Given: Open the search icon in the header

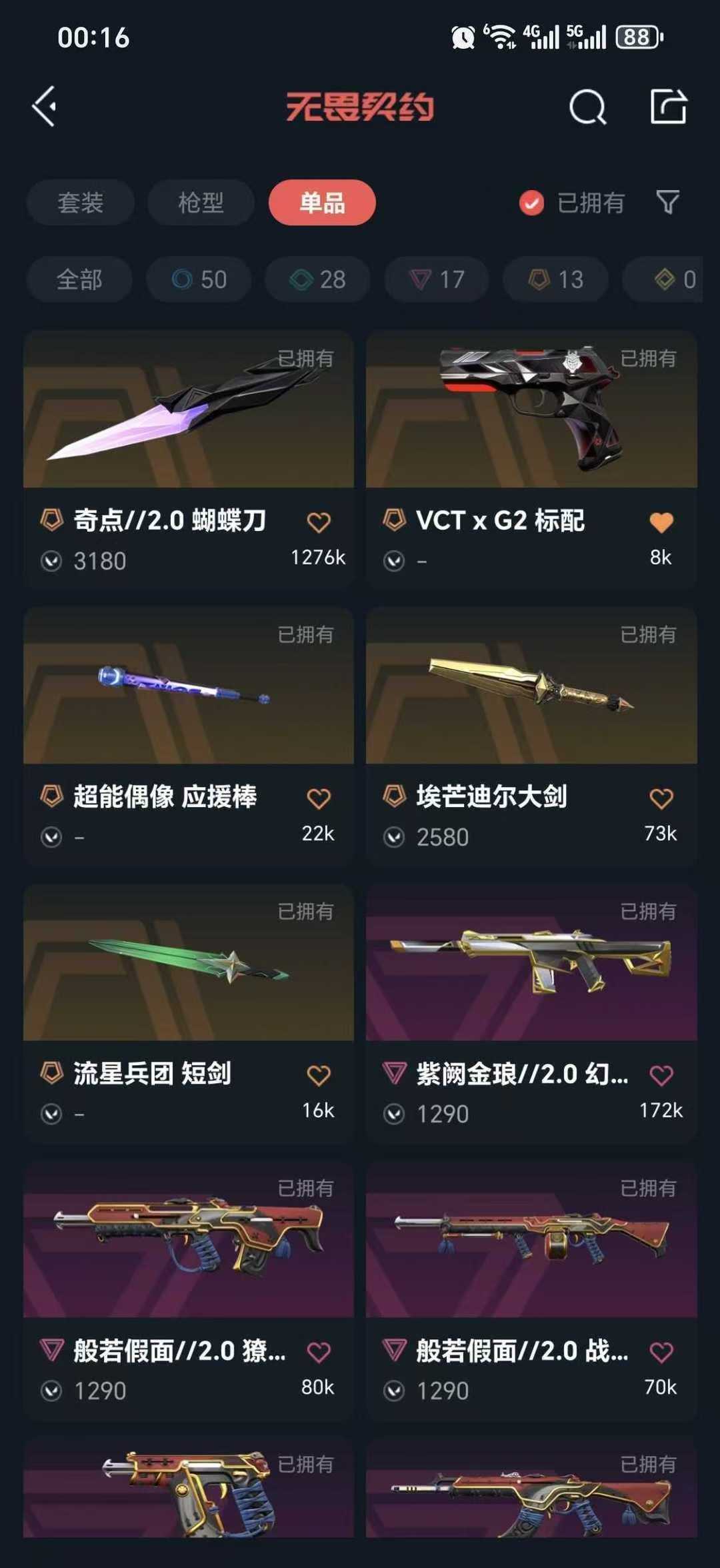Looking at the screenshot, I should (587, 107).
